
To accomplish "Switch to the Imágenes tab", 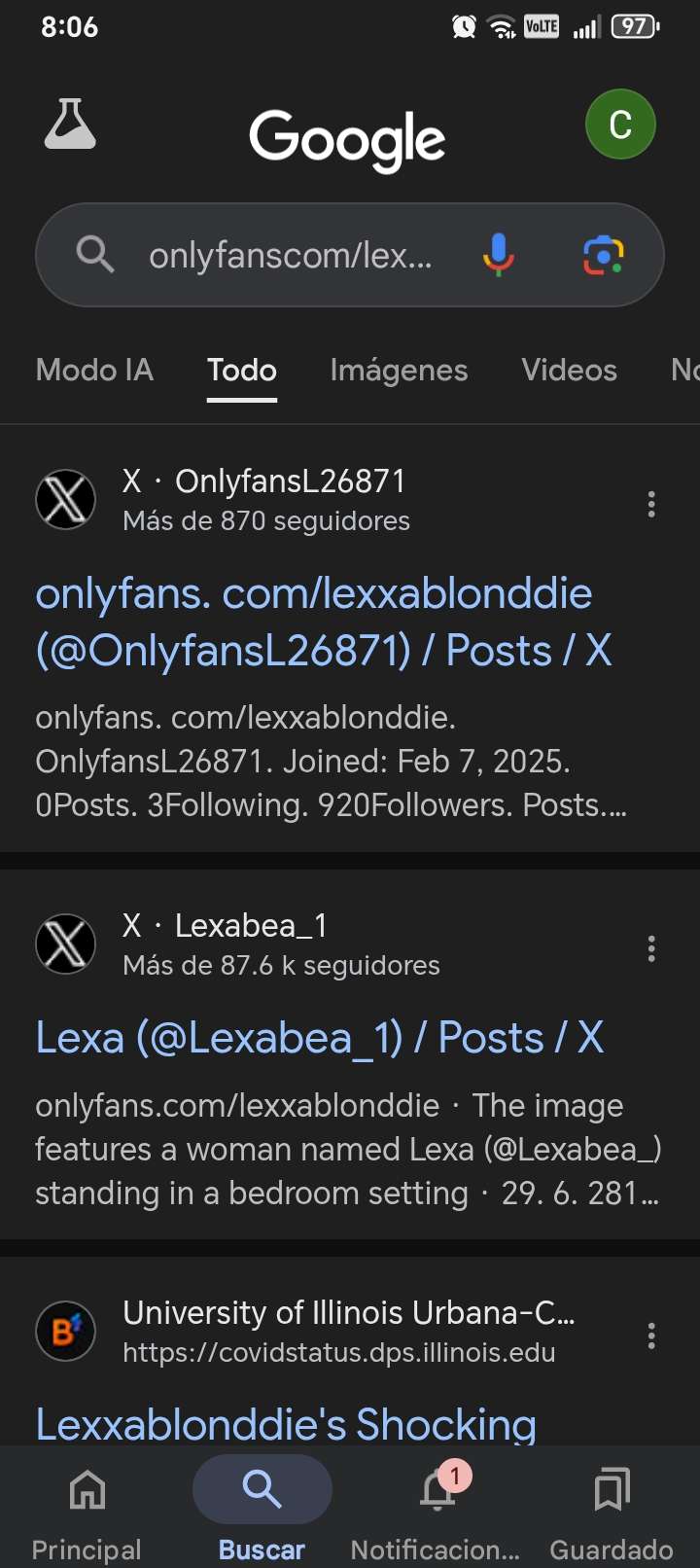I will coord(399,370).
